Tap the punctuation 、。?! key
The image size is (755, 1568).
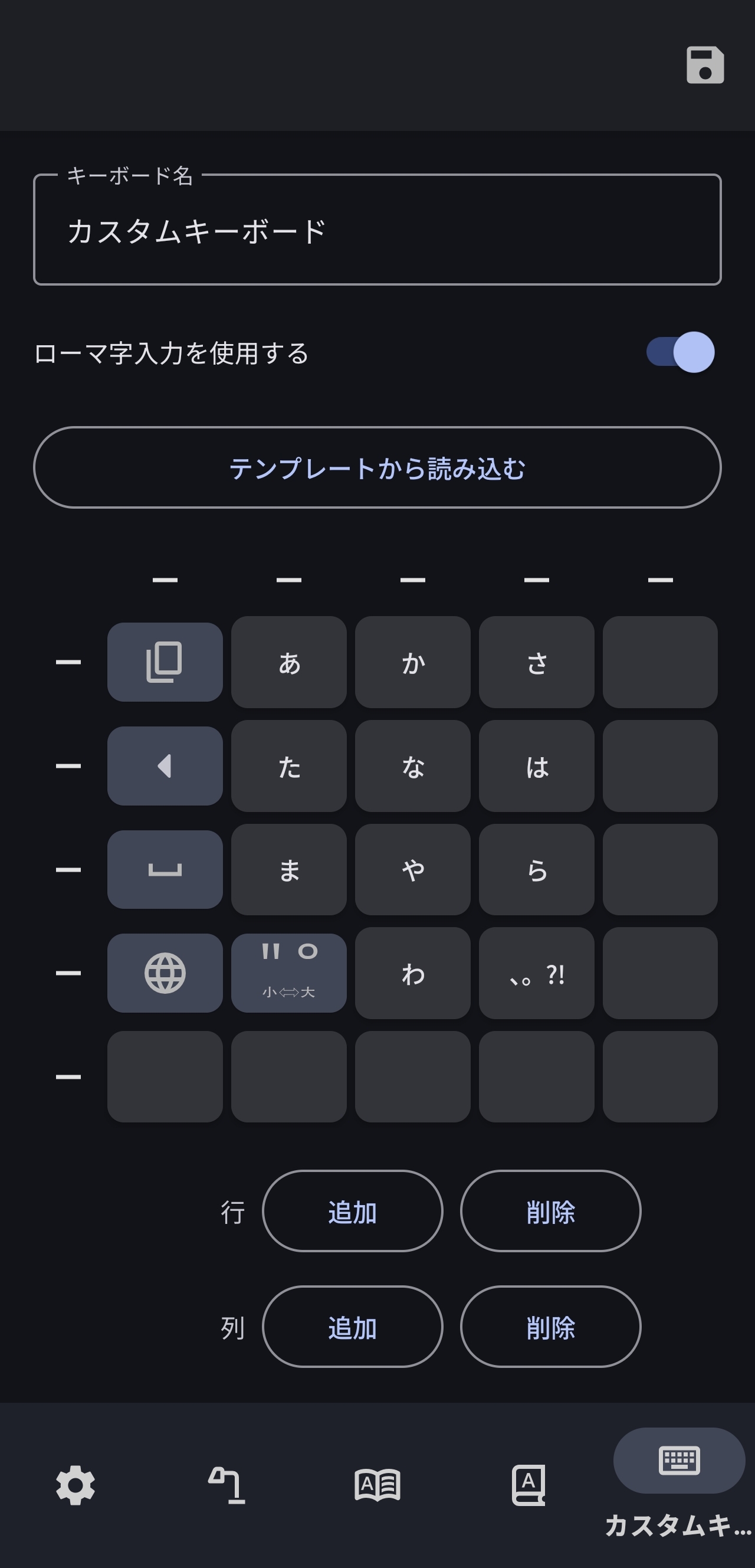pyautogui.click(x=536, y=973)
